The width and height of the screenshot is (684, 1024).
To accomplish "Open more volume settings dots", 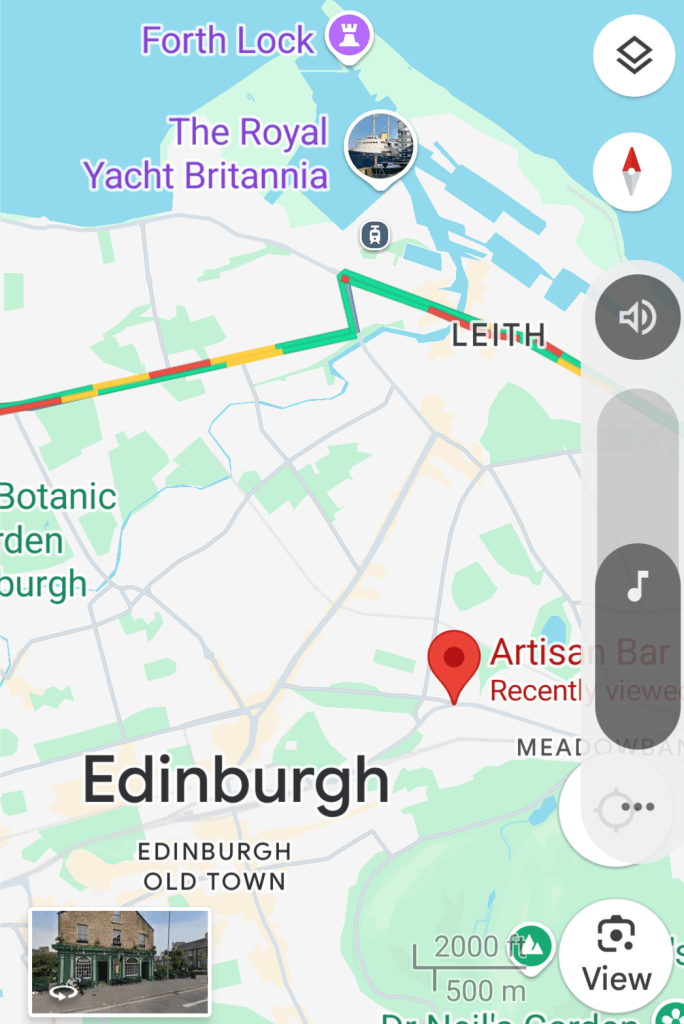I will (638, 806).
